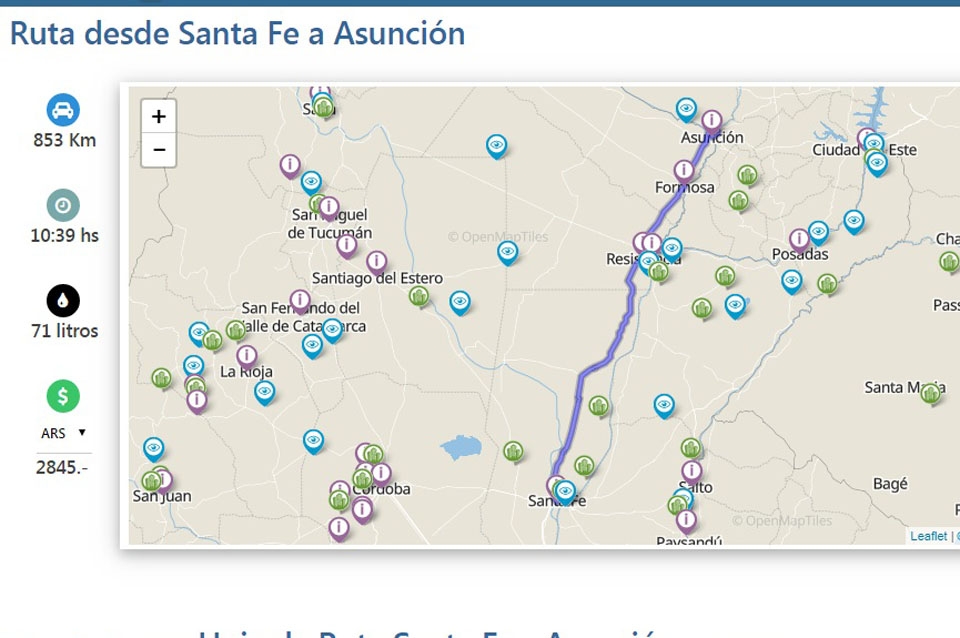Tap the eye marker near Ciudad del Este

pos(877,162)
